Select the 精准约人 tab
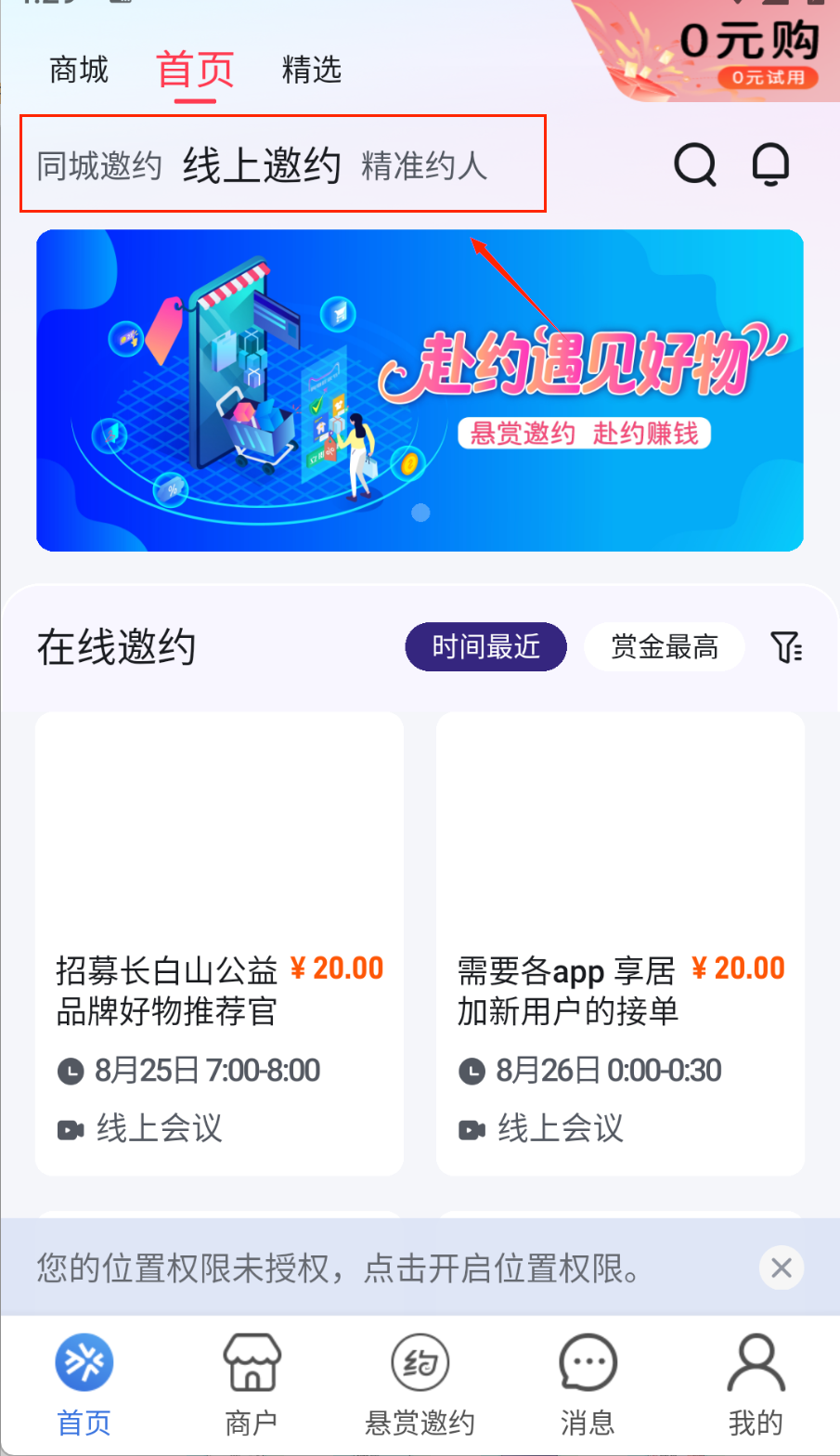 (424, 166)
